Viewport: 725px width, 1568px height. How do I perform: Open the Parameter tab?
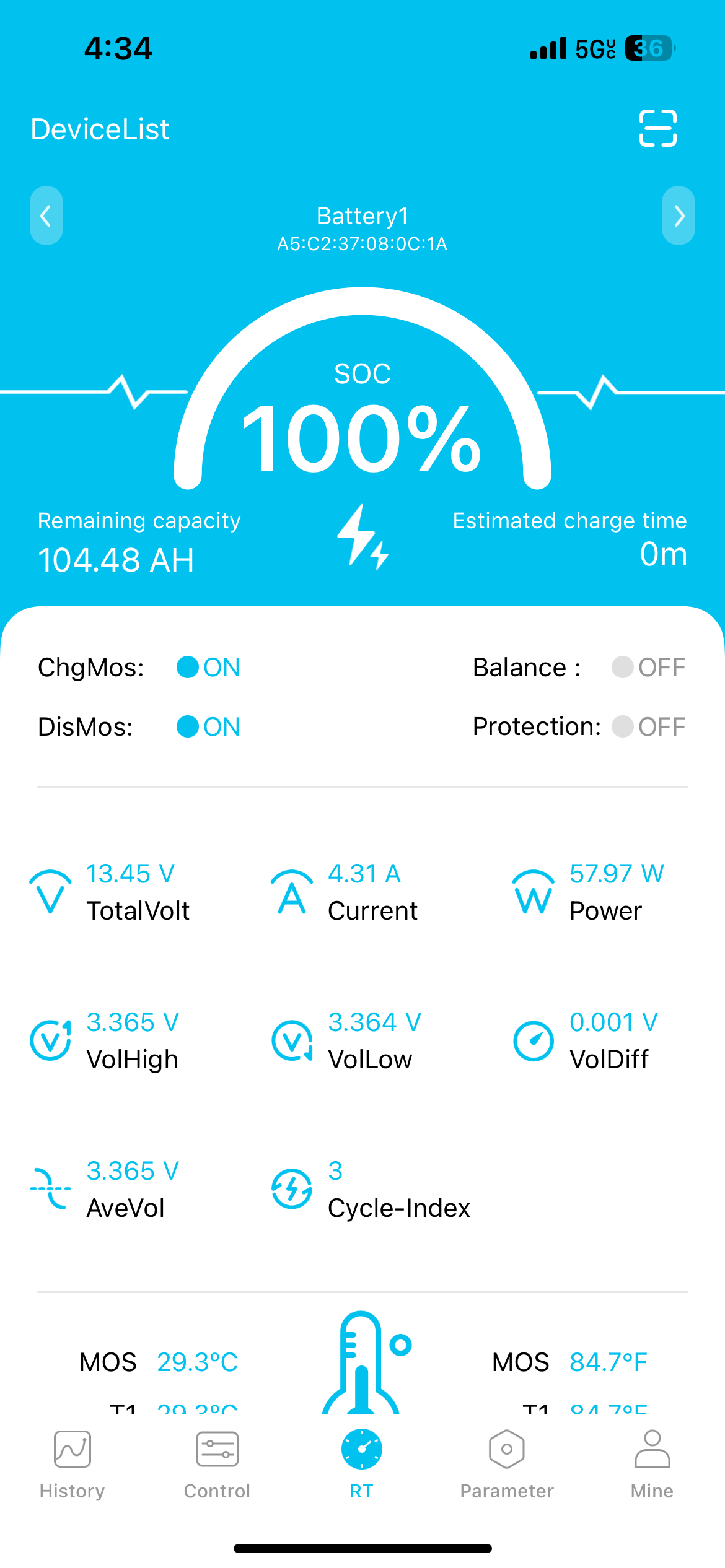click(507, 1465)
